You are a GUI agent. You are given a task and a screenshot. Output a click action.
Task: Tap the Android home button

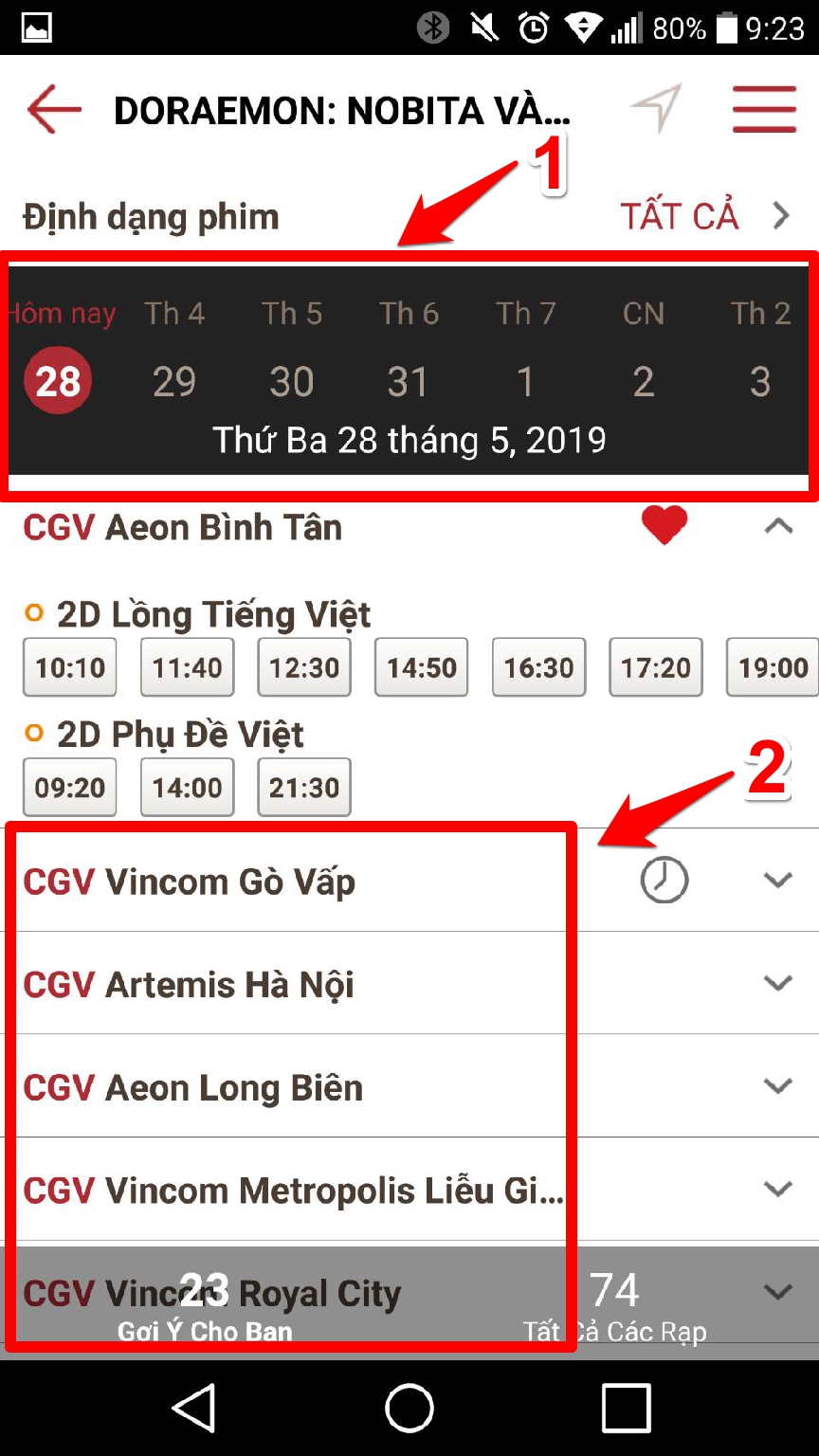pyautogui.click(x=409, y=1407)
